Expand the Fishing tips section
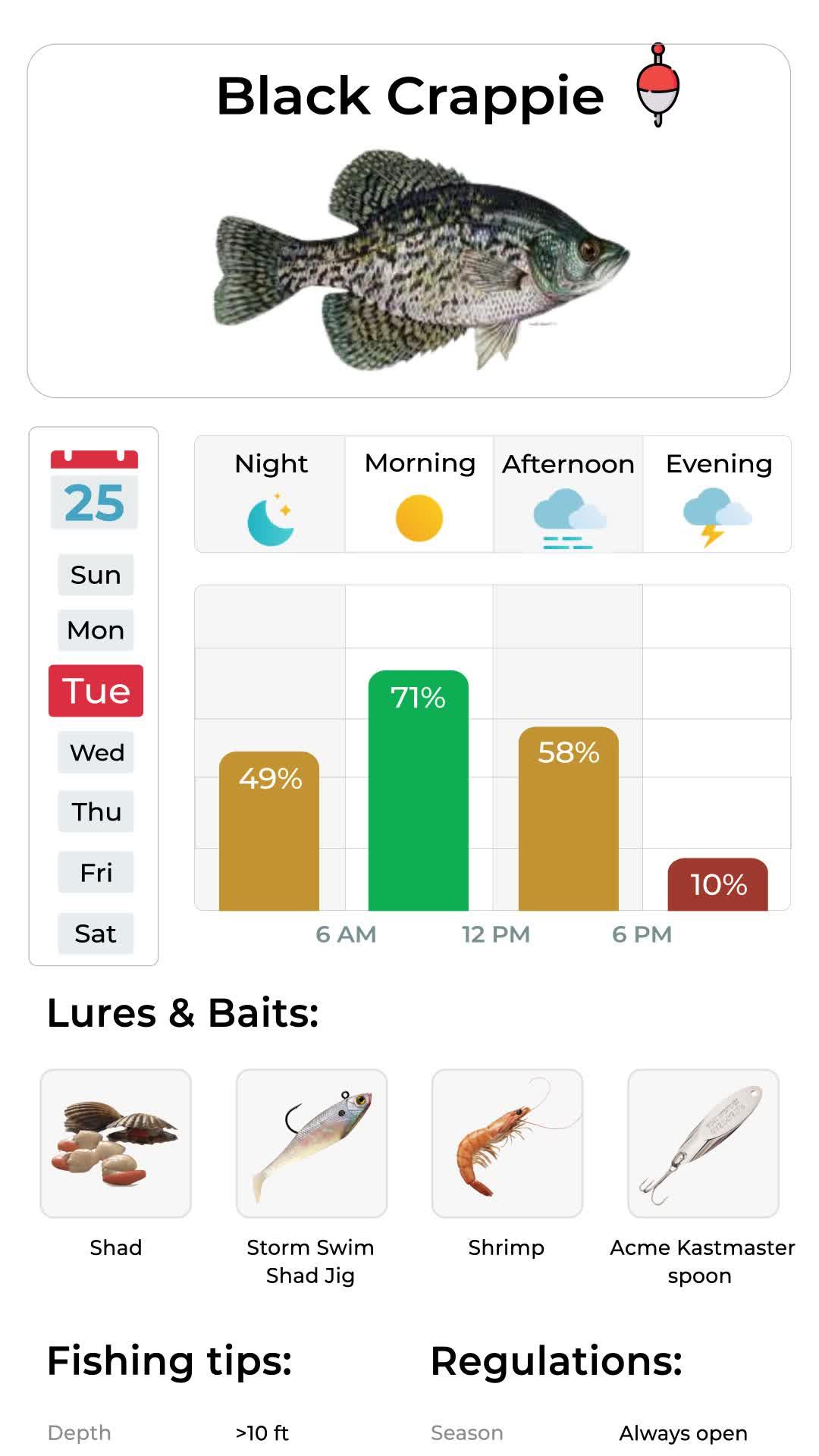This screenshot has height=1456, width=819. tap(170, 1360)
